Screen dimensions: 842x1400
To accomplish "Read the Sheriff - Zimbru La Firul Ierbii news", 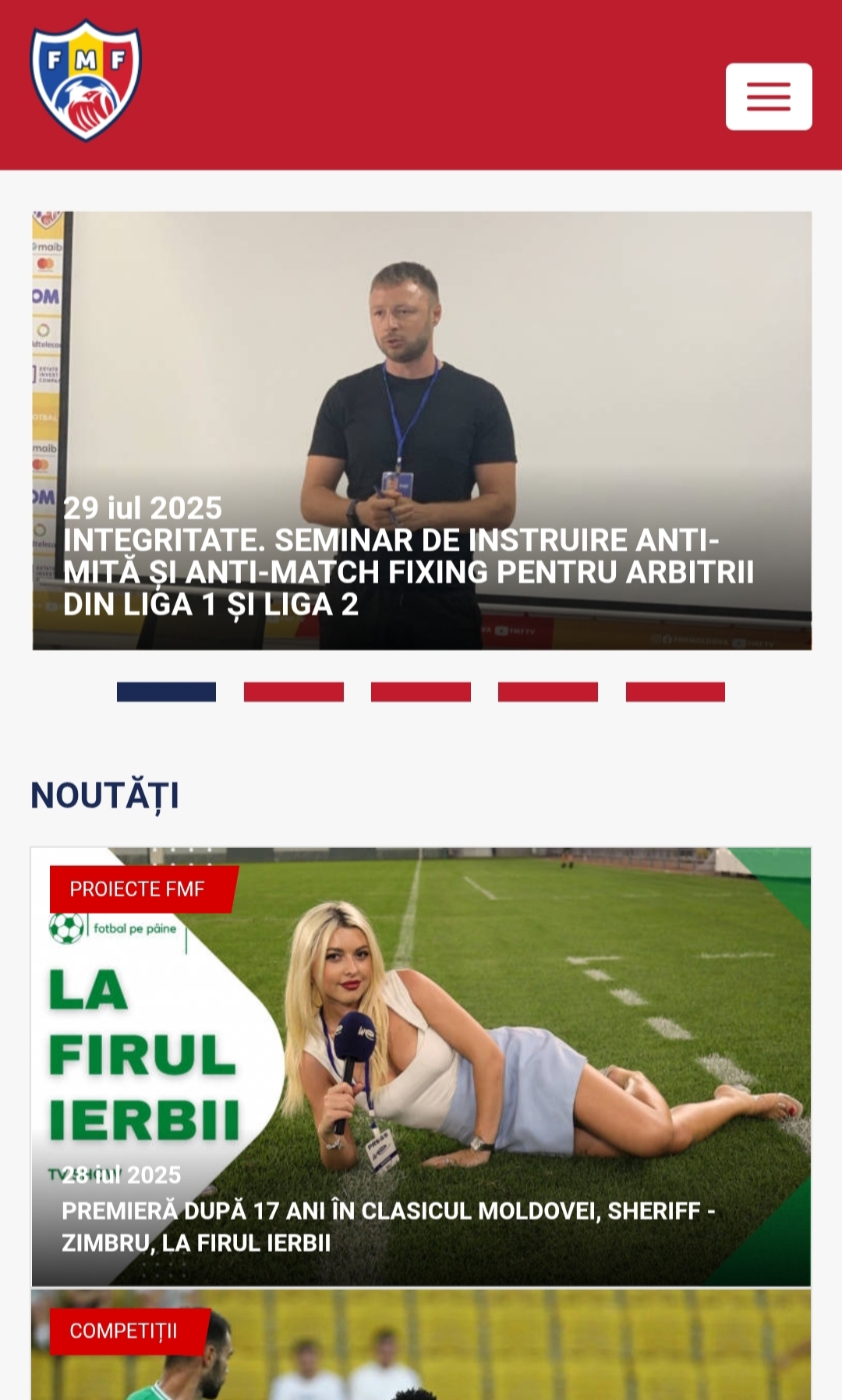I will (388, 1226).
